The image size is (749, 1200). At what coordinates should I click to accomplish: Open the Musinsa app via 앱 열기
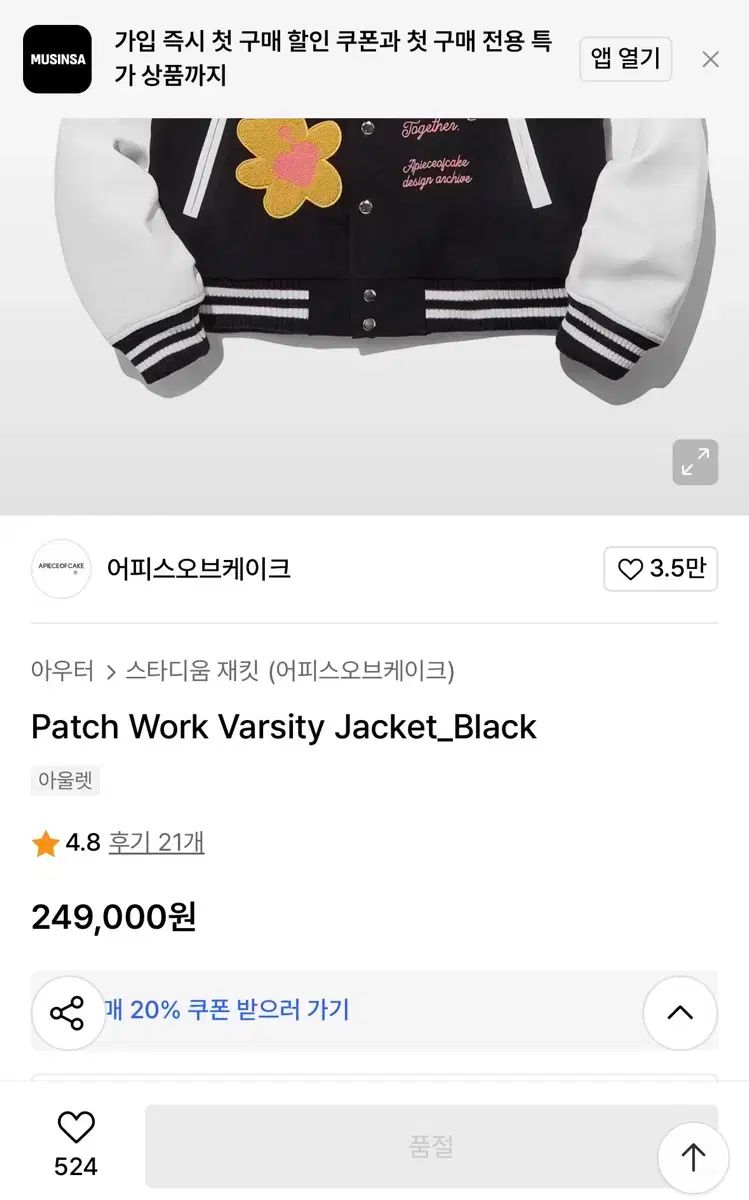click(x=625, y=59)
